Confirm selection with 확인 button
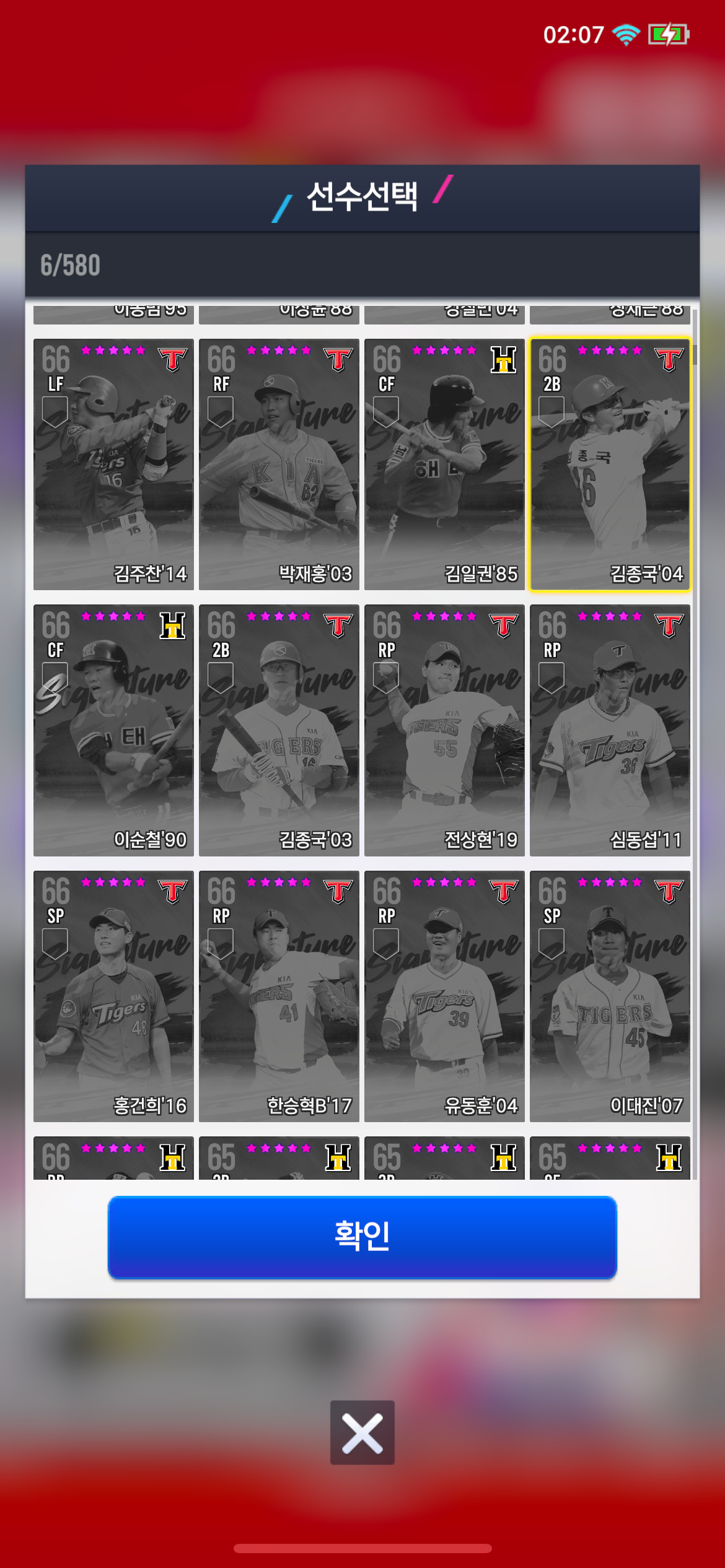 pos(362,1237)
